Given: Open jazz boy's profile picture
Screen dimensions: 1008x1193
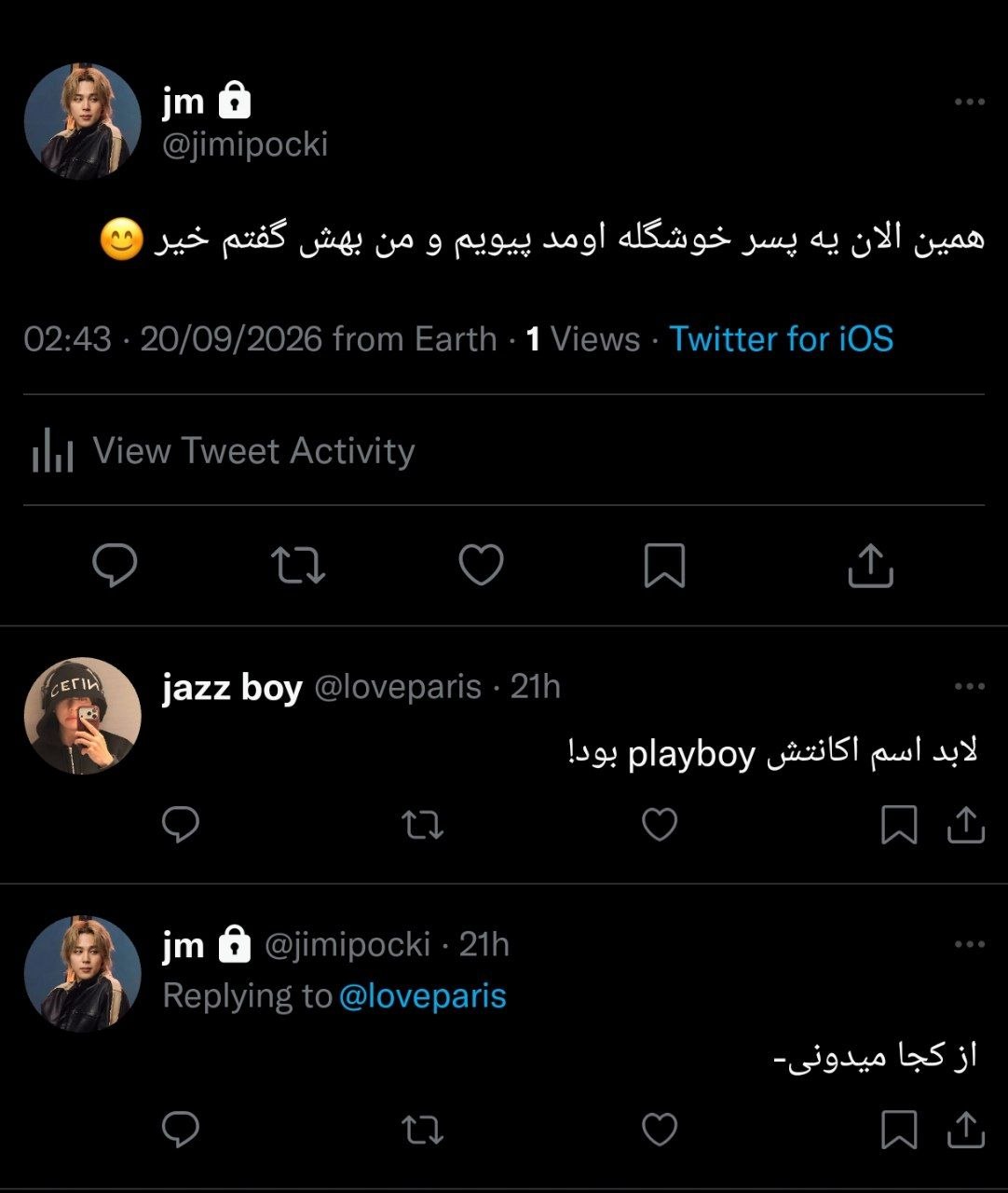Looking at the screenshot, I should click(x=82, y=716).
